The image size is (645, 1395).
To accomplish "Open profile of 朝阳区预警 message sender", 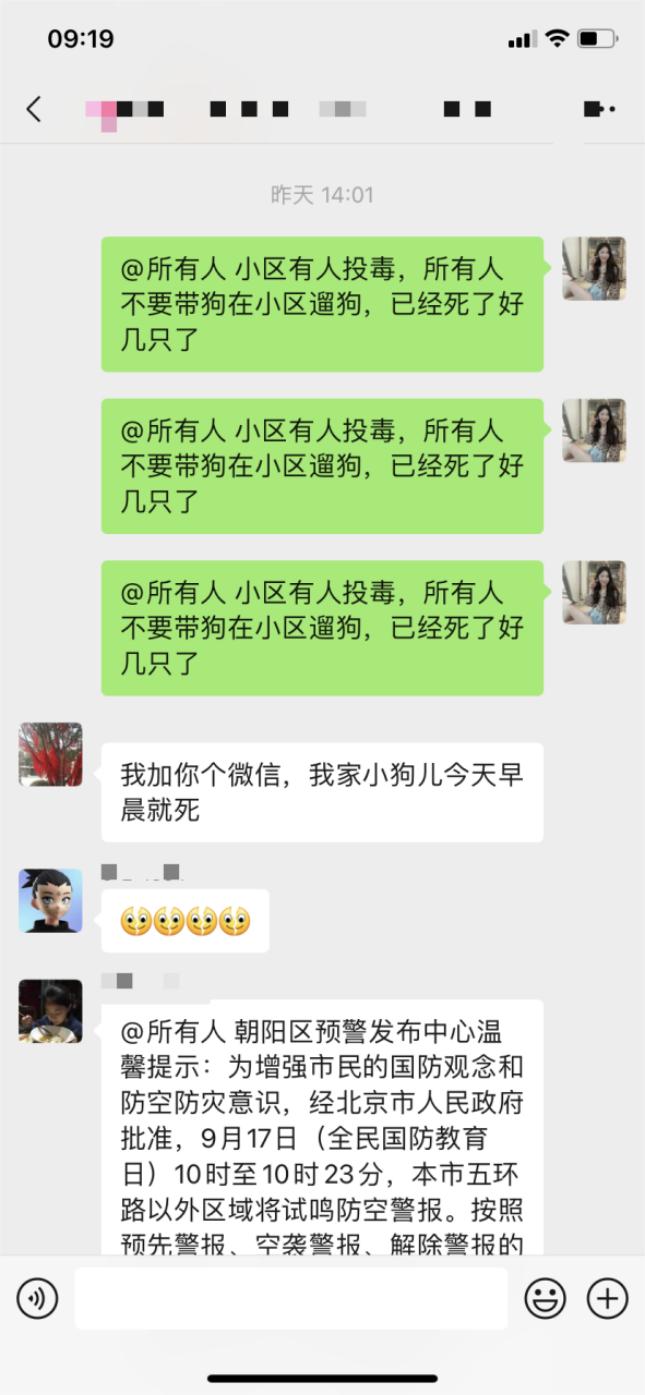I will pos(51,1011).
